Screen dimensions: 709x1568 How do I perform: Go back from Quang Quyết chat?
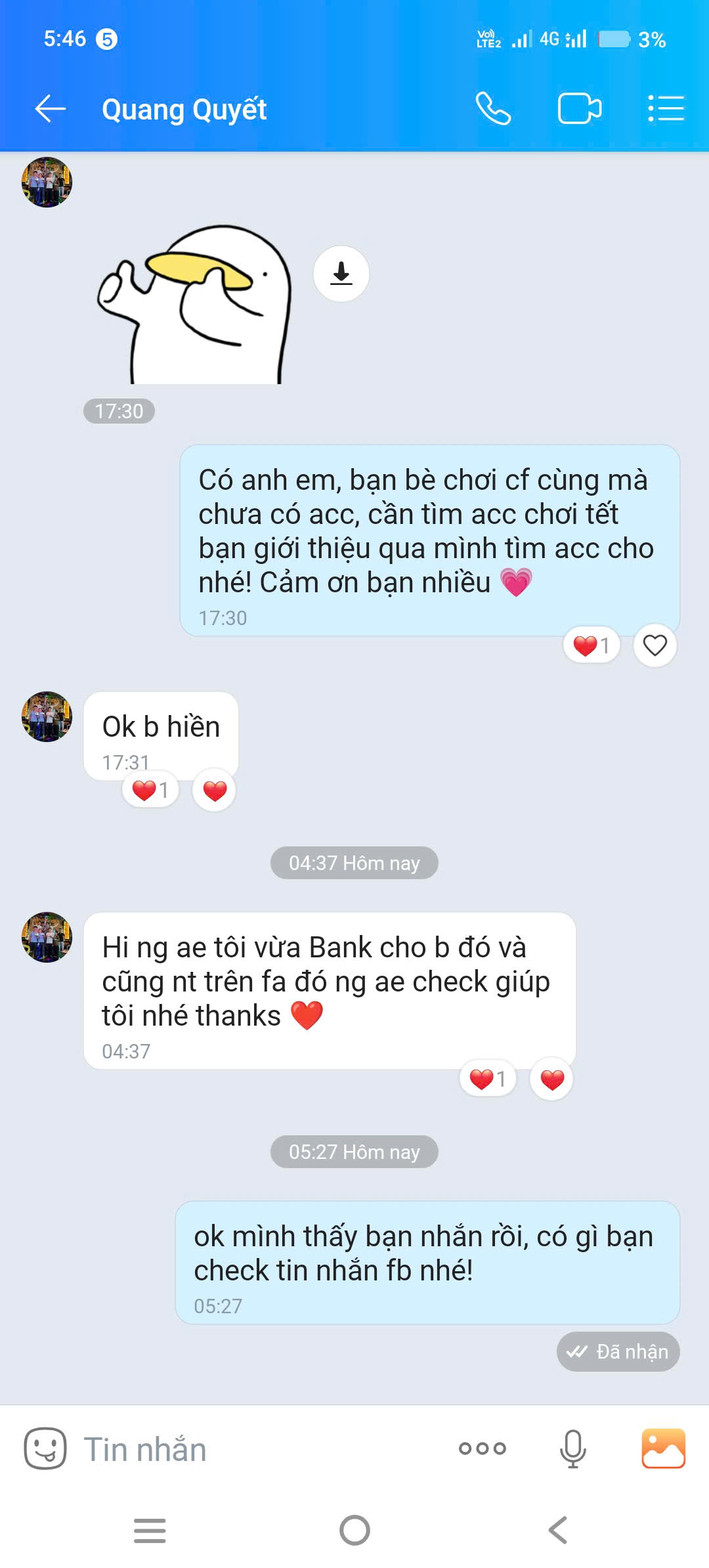click(51, 109)
